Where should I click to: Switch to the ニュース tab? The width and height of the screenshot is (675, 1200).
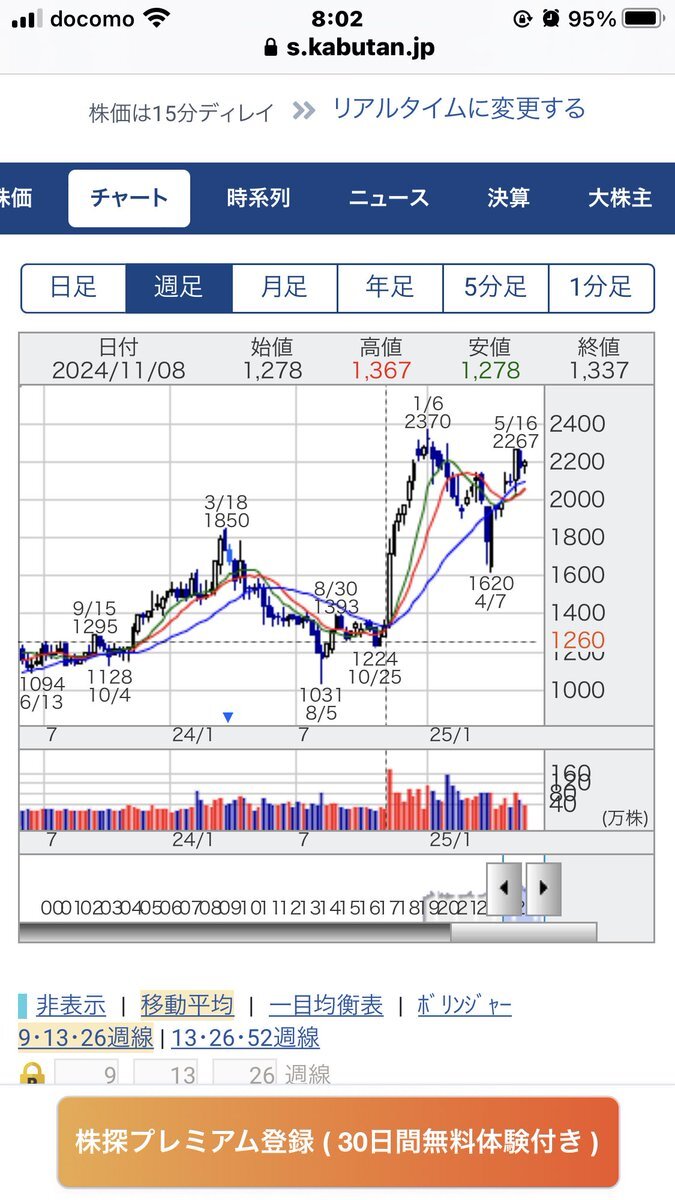coord(388,198)
